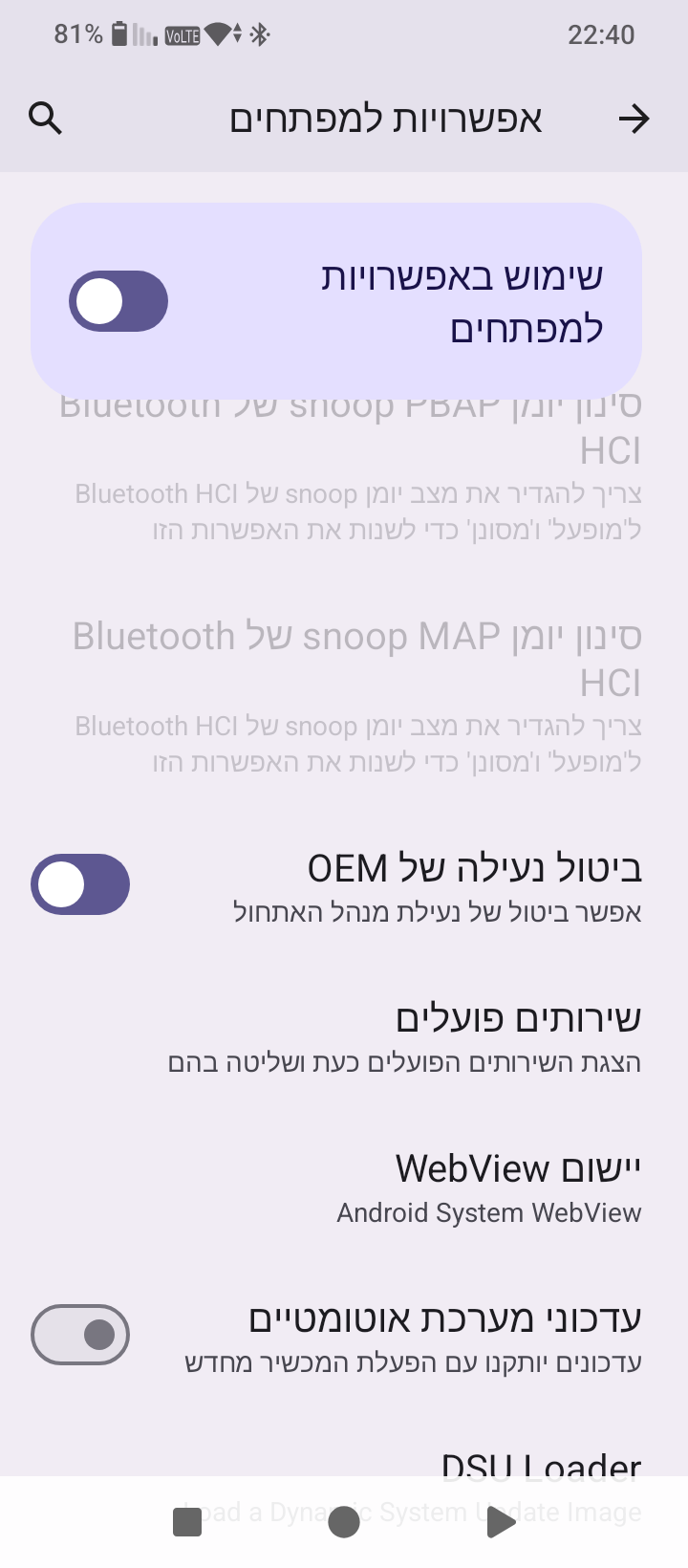This screenshot has height=1568, width=688.
Task: Select the Wi-Fi icon in the status bar
Action: (217, 33)
